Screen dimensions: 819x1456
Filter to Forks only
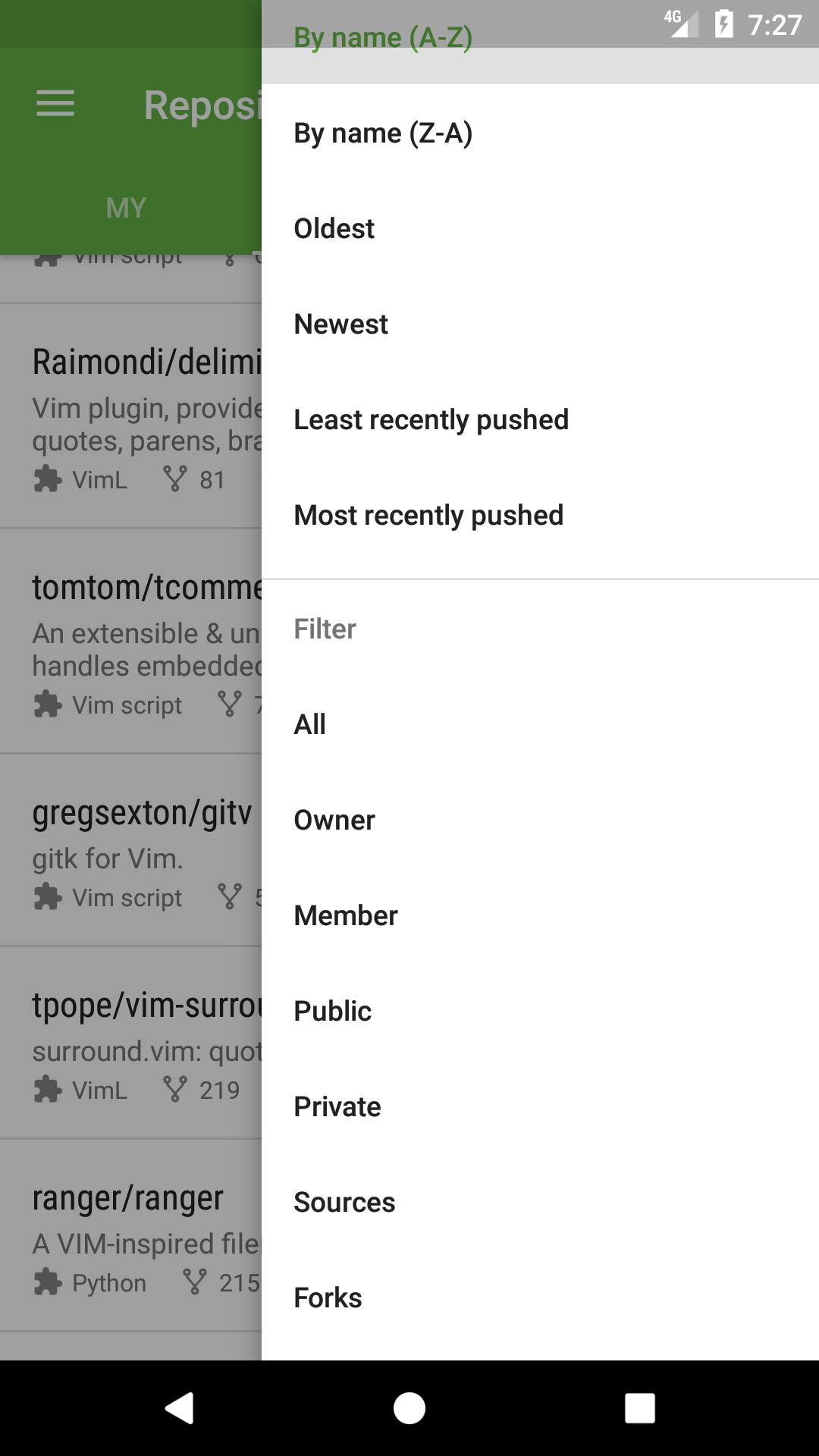coord(328,1298)
